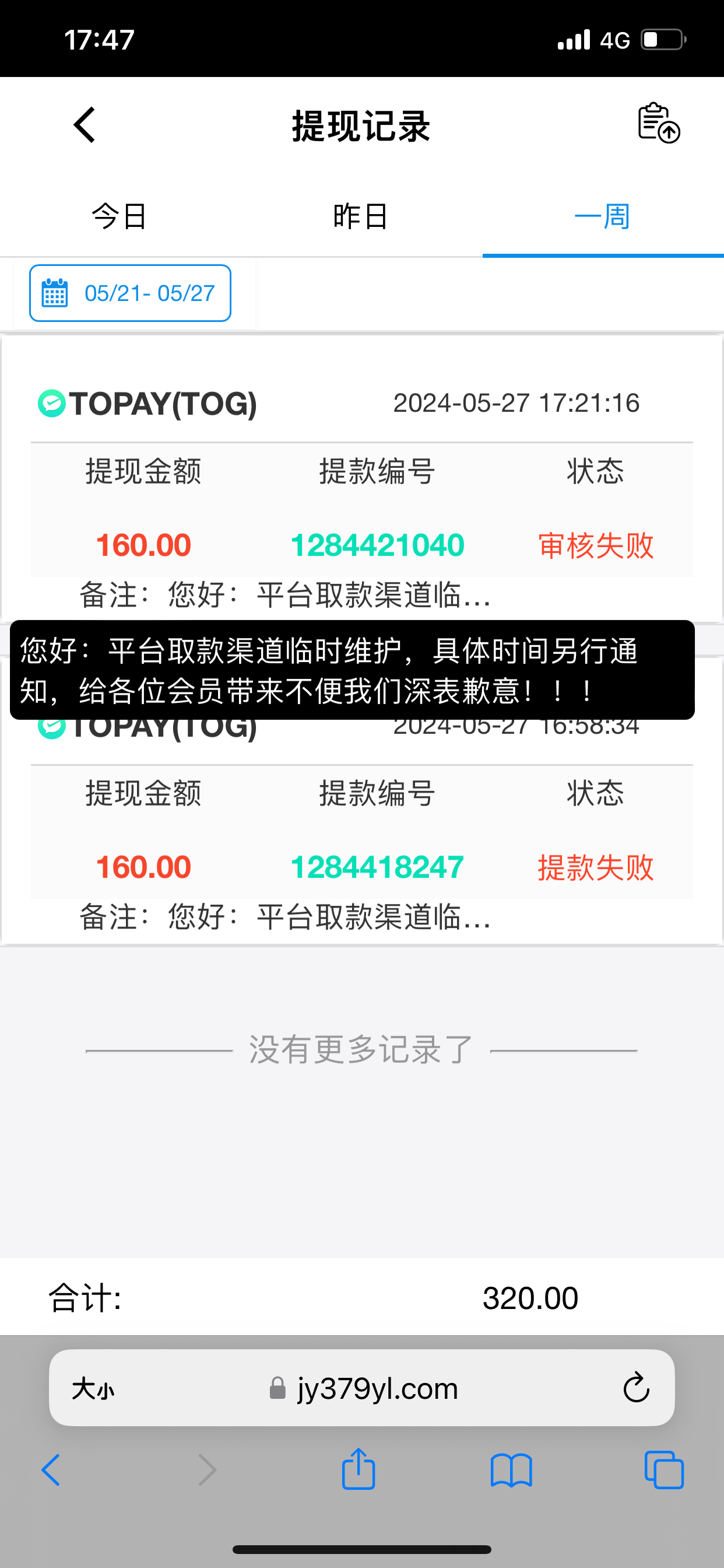Tap withdrawal number 1284421040
The height and width of the screenshot is (1568, 724).
point(377,545)
